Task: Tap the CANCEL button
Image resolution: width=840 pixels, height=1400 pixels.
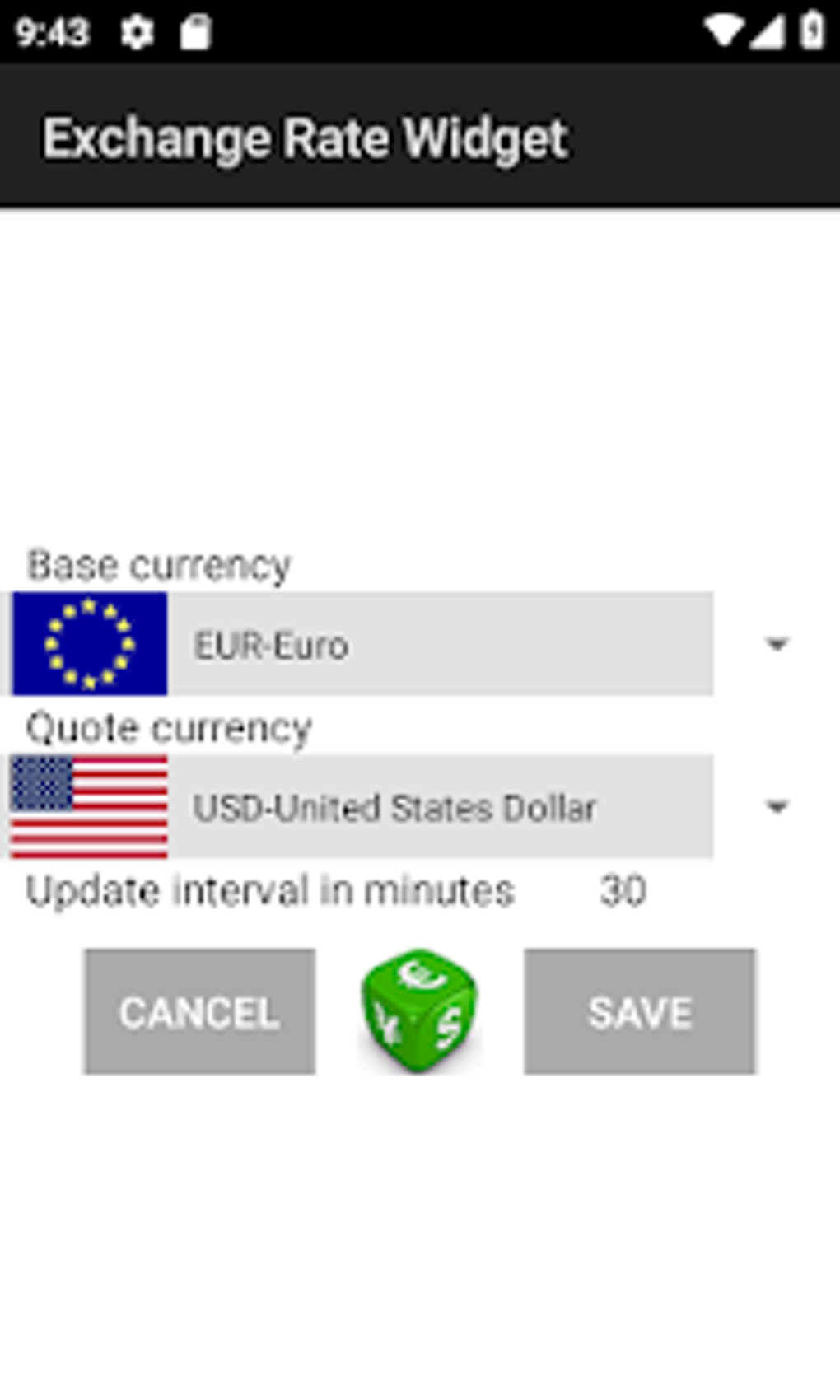Action: point(199,1011)
